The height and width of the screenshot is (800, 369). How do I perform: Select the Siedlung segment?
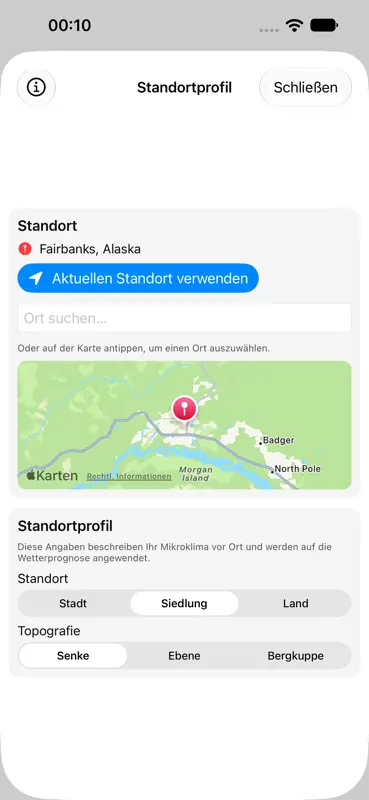[x=184, y=604]
